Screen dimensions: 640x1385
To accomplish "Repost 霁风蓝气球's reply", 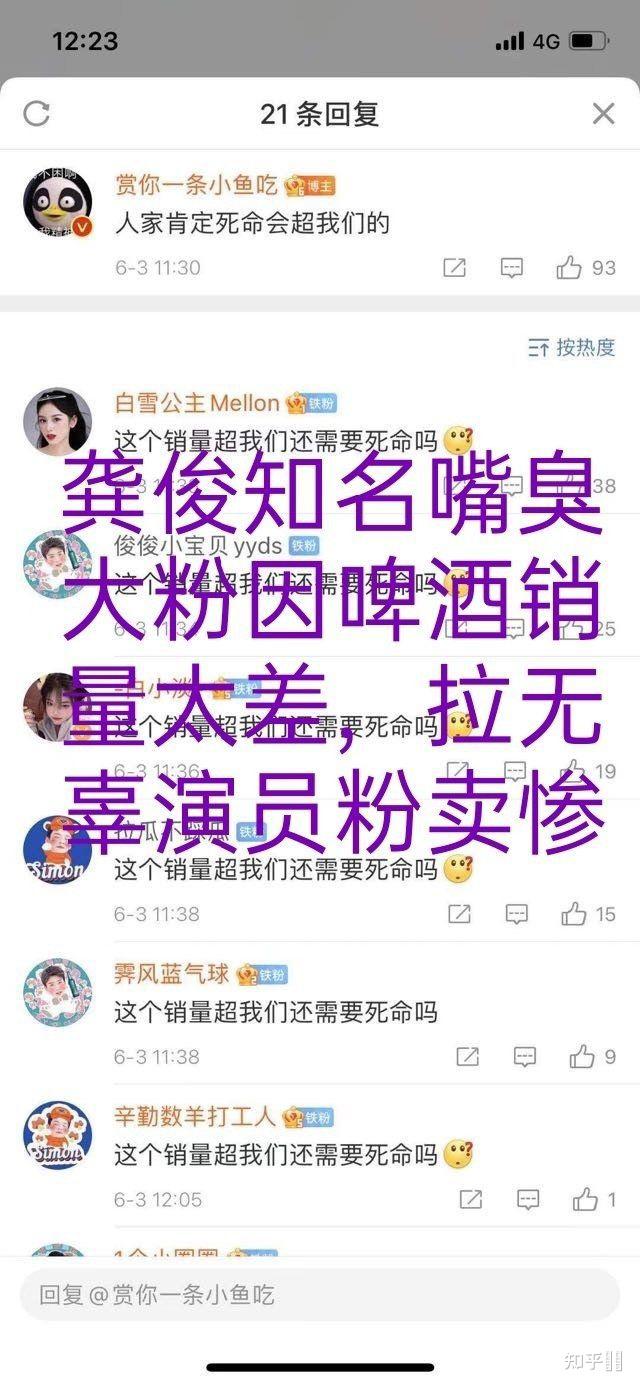I will (468, 1056).
